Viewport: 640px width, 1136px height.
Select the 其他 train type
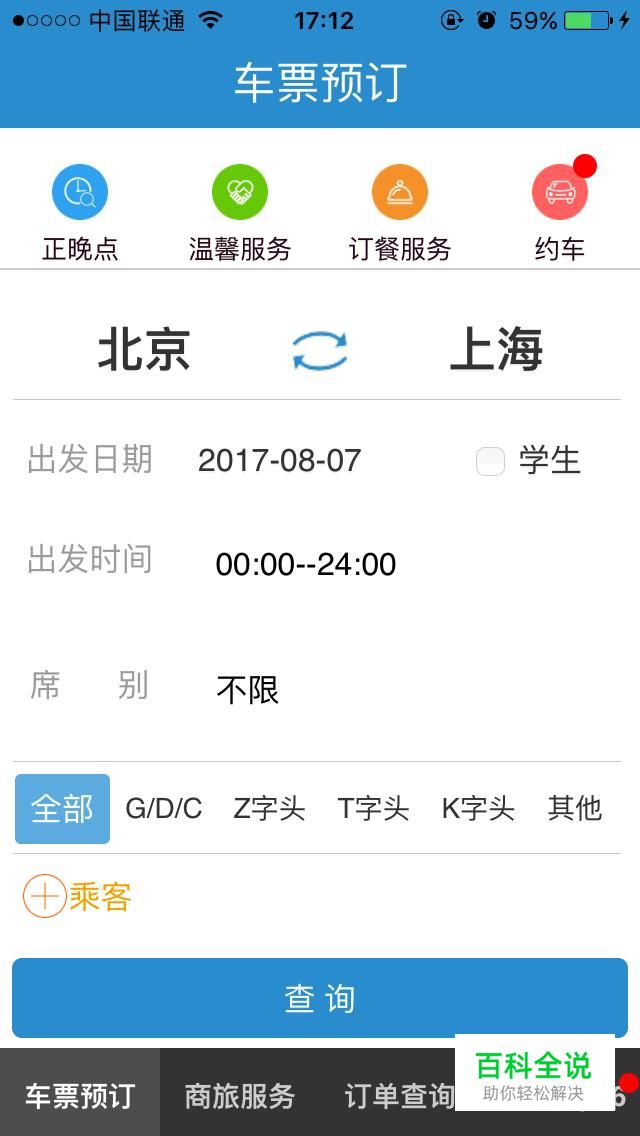[x=575, y=808]
